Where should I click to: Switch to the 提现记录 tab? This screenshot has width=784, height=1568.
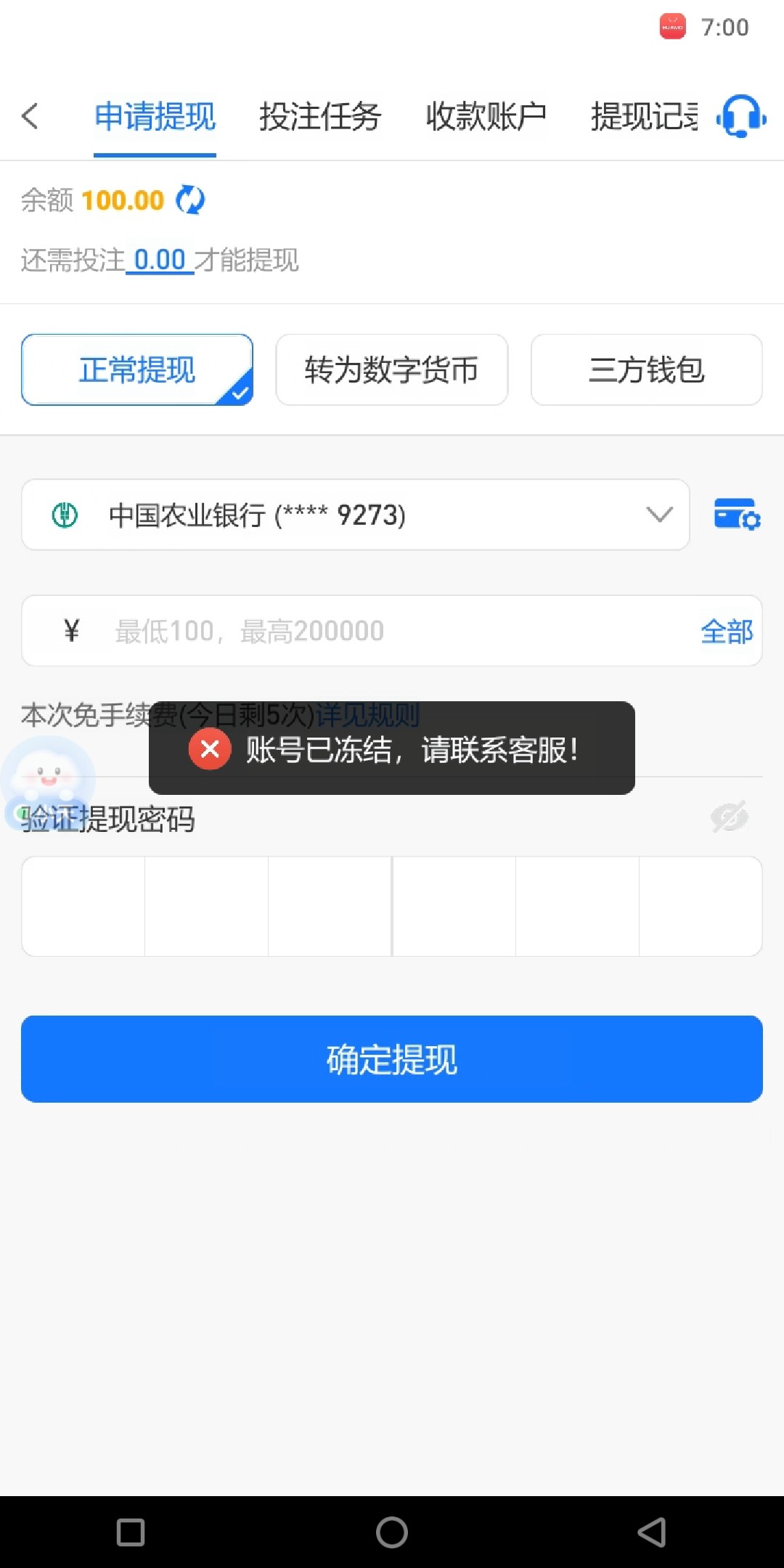644,116
